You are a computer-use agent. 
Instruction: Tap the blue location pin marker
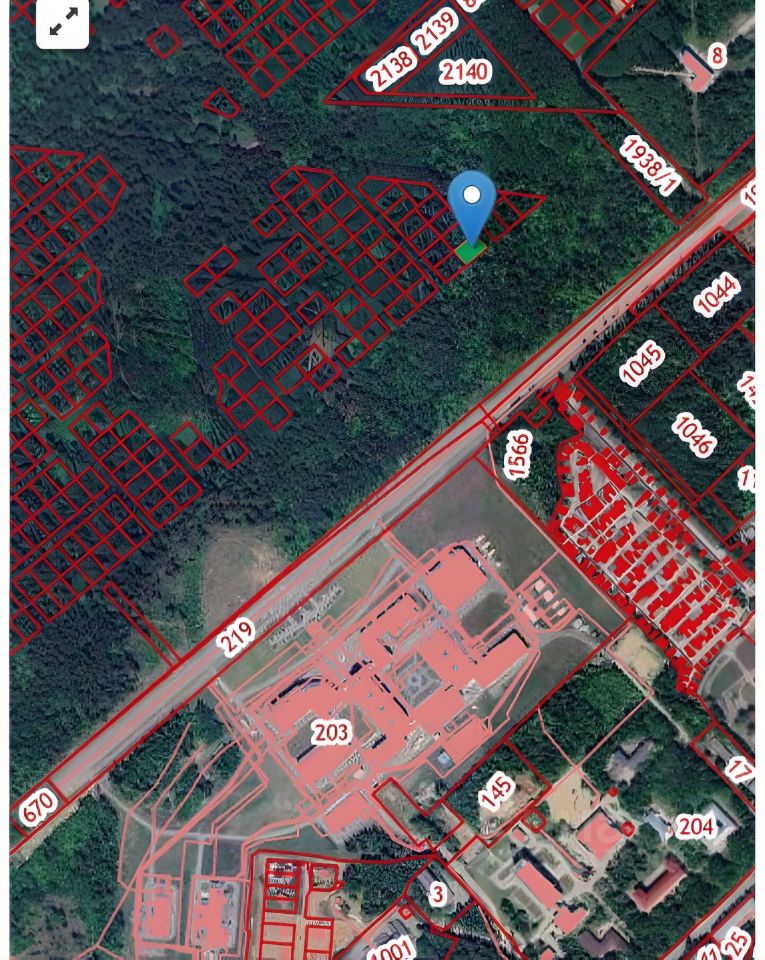[471, 203]
